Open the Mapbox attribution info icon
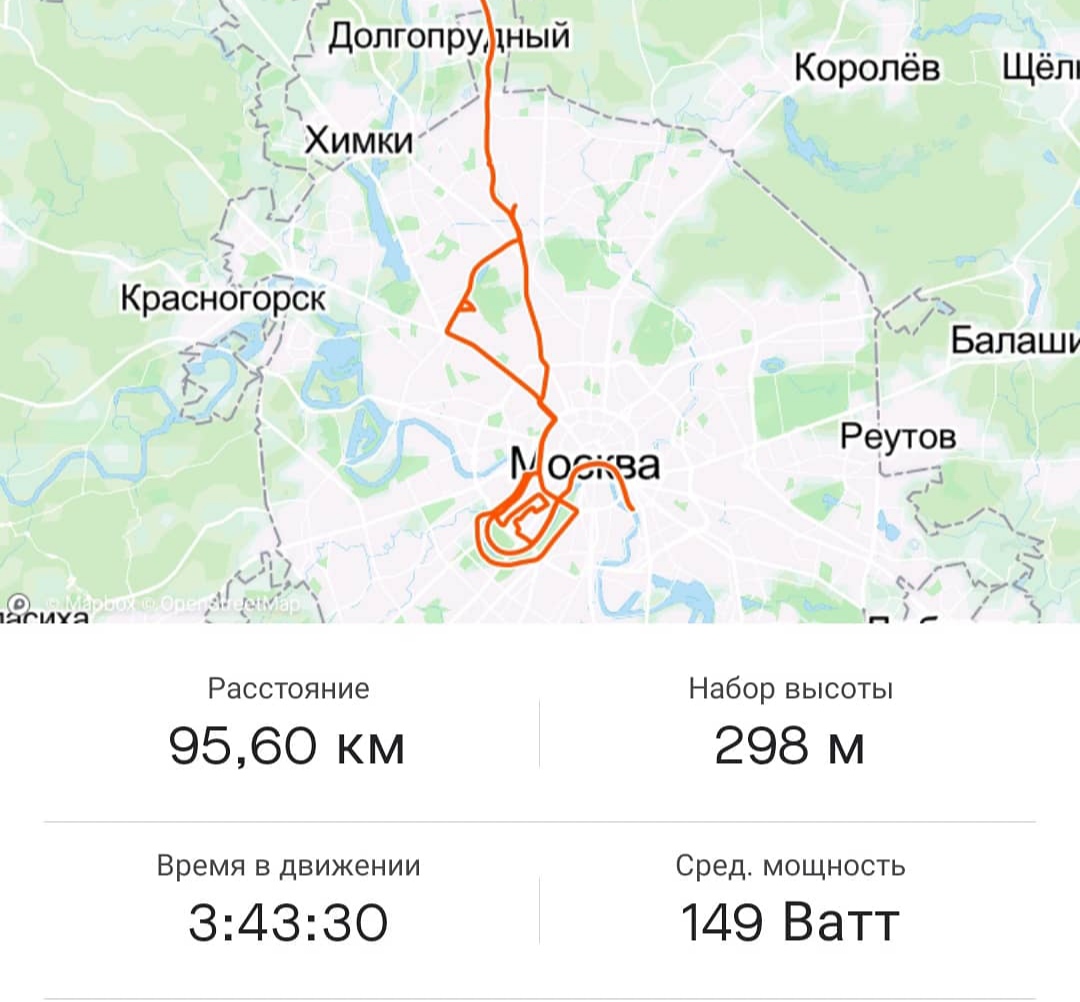This screenshot has width=1080, height=1002. 18,603
